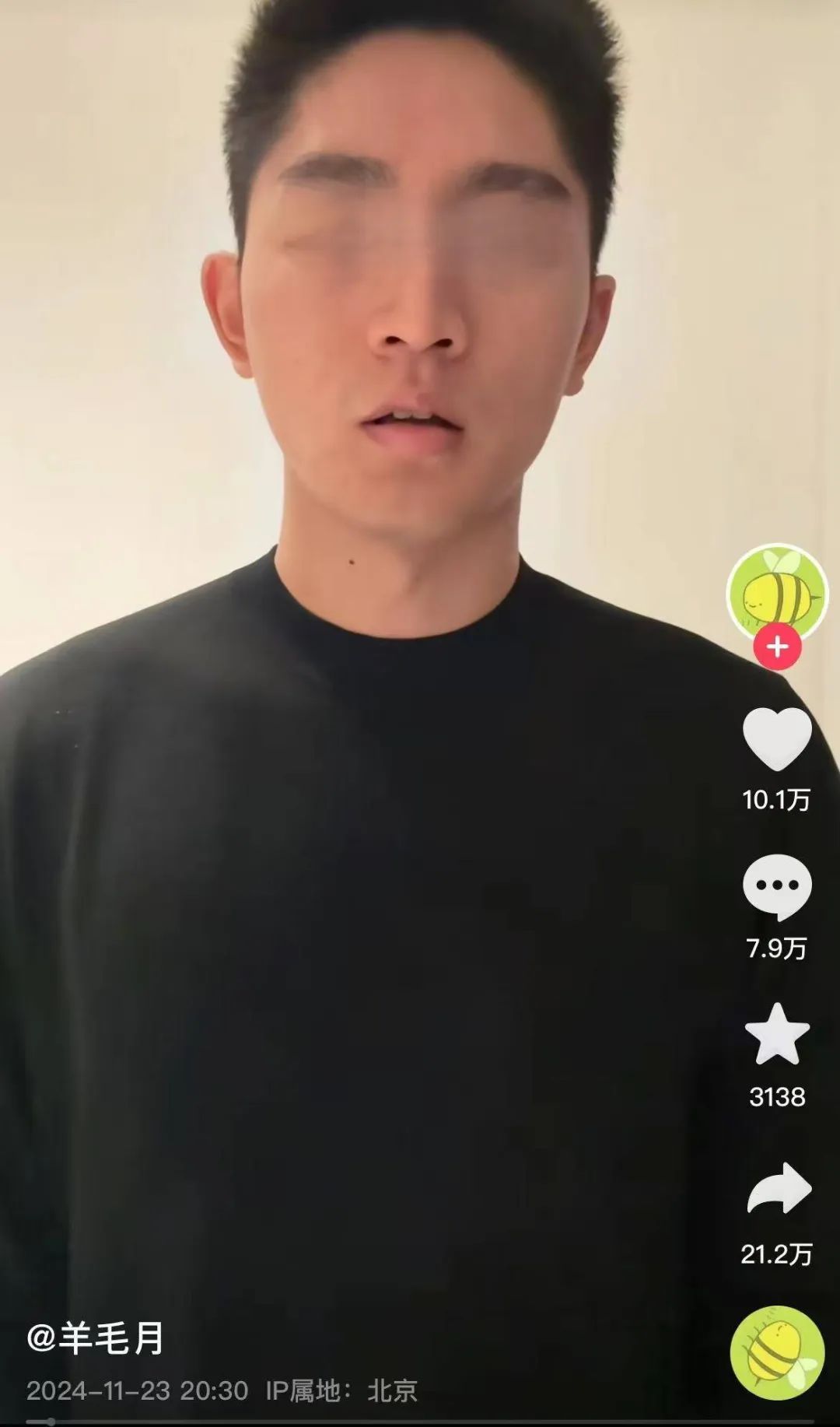
Task: Like this video
Action: point(777,739)
